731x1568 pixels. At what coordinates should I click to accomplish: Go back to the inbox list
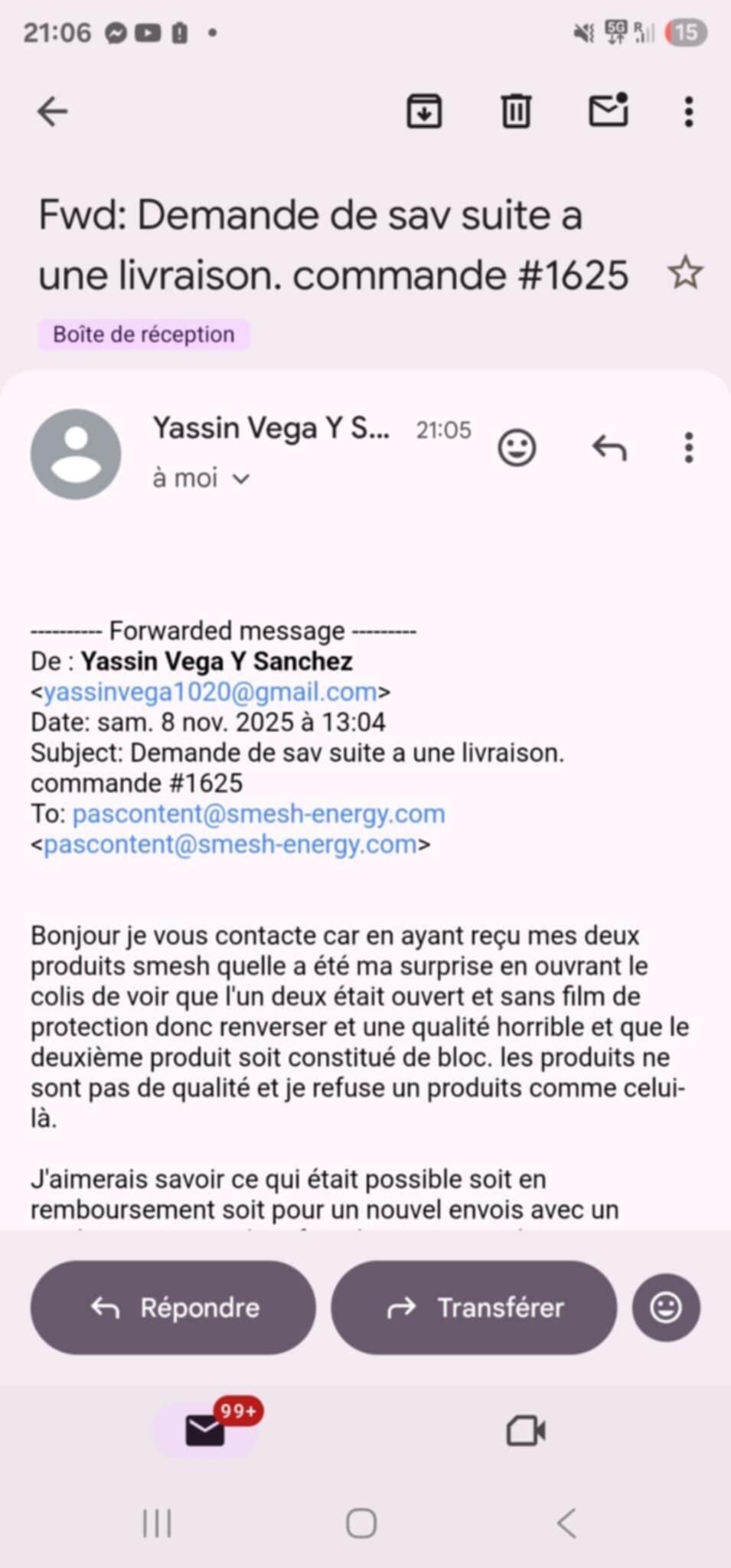click(x=53, y=112)
